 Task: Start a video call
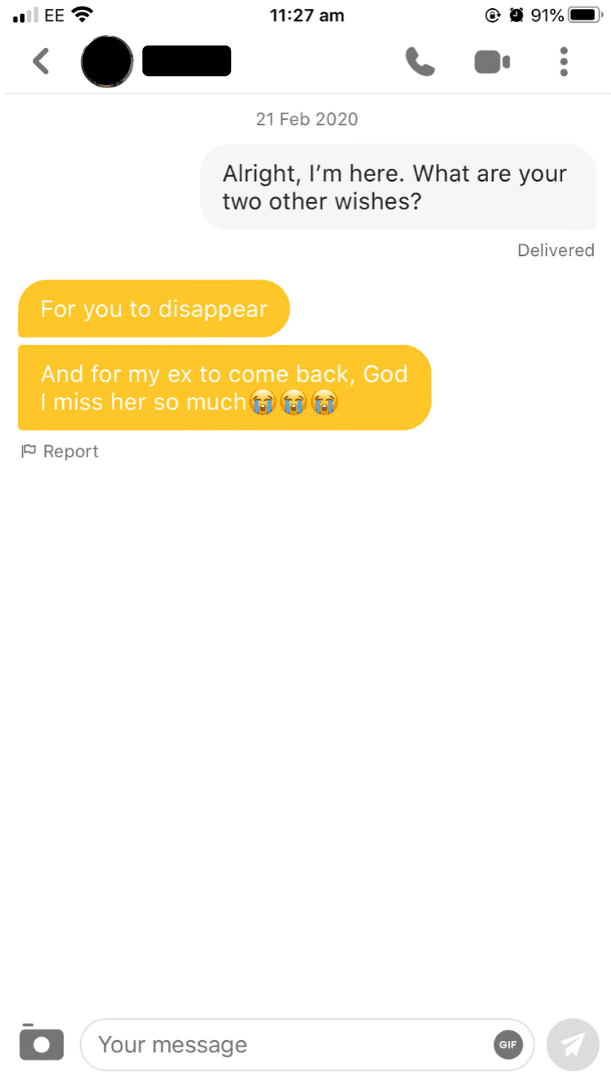point(492,62)
